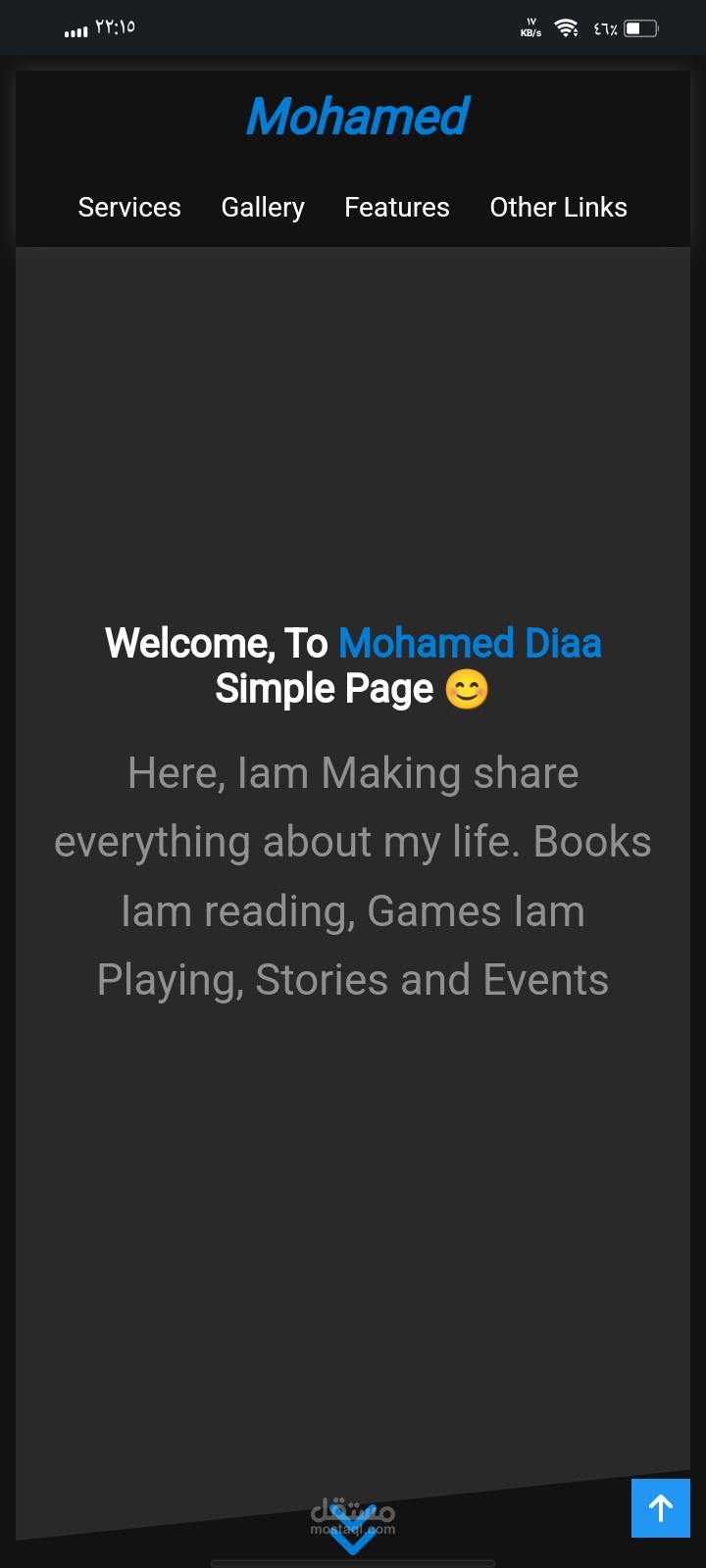The width and height of the screenshot is (706, 1568).
Task: Tap the Mohamed site logo
Action: click(358, 117)
